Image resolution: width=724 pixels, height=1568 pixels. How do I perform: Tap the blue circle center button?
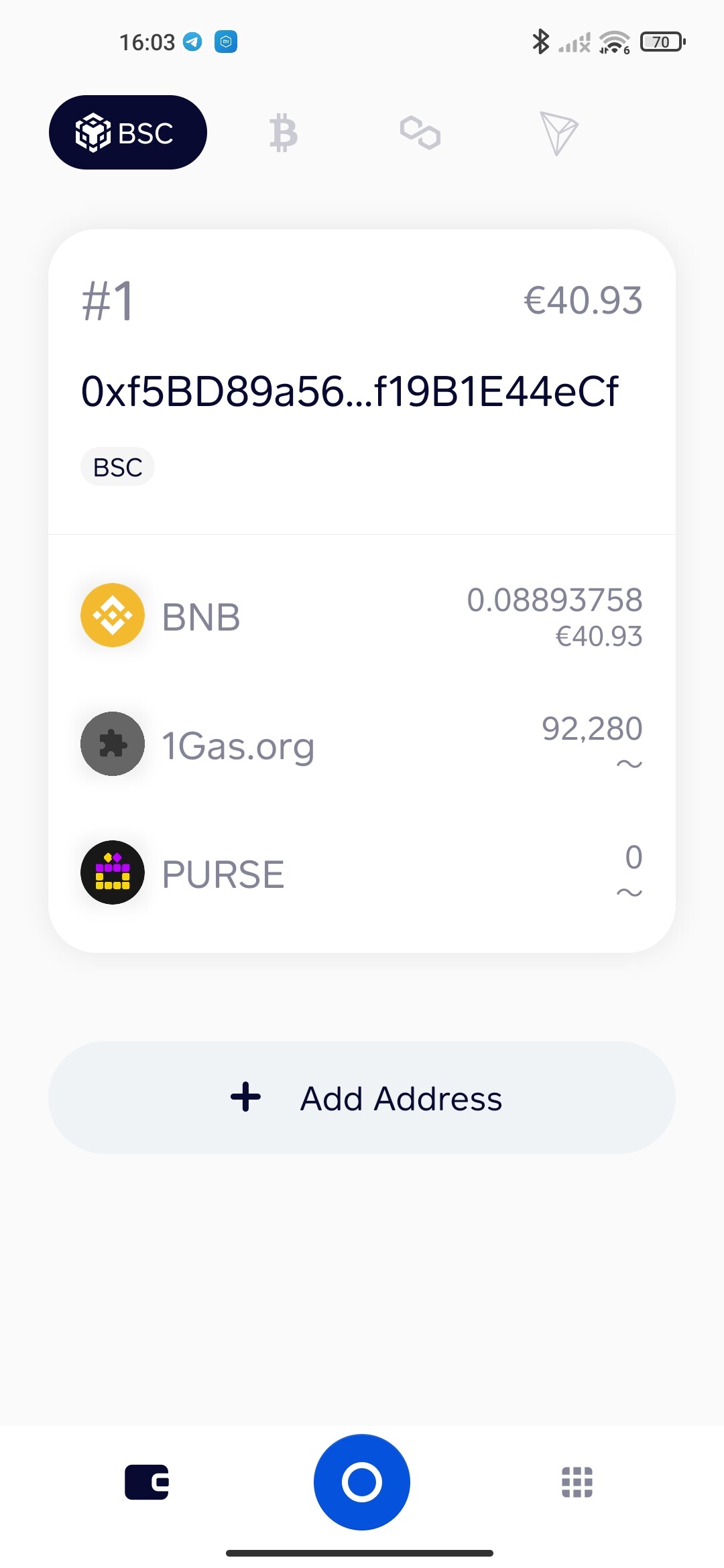(362, 1482)
